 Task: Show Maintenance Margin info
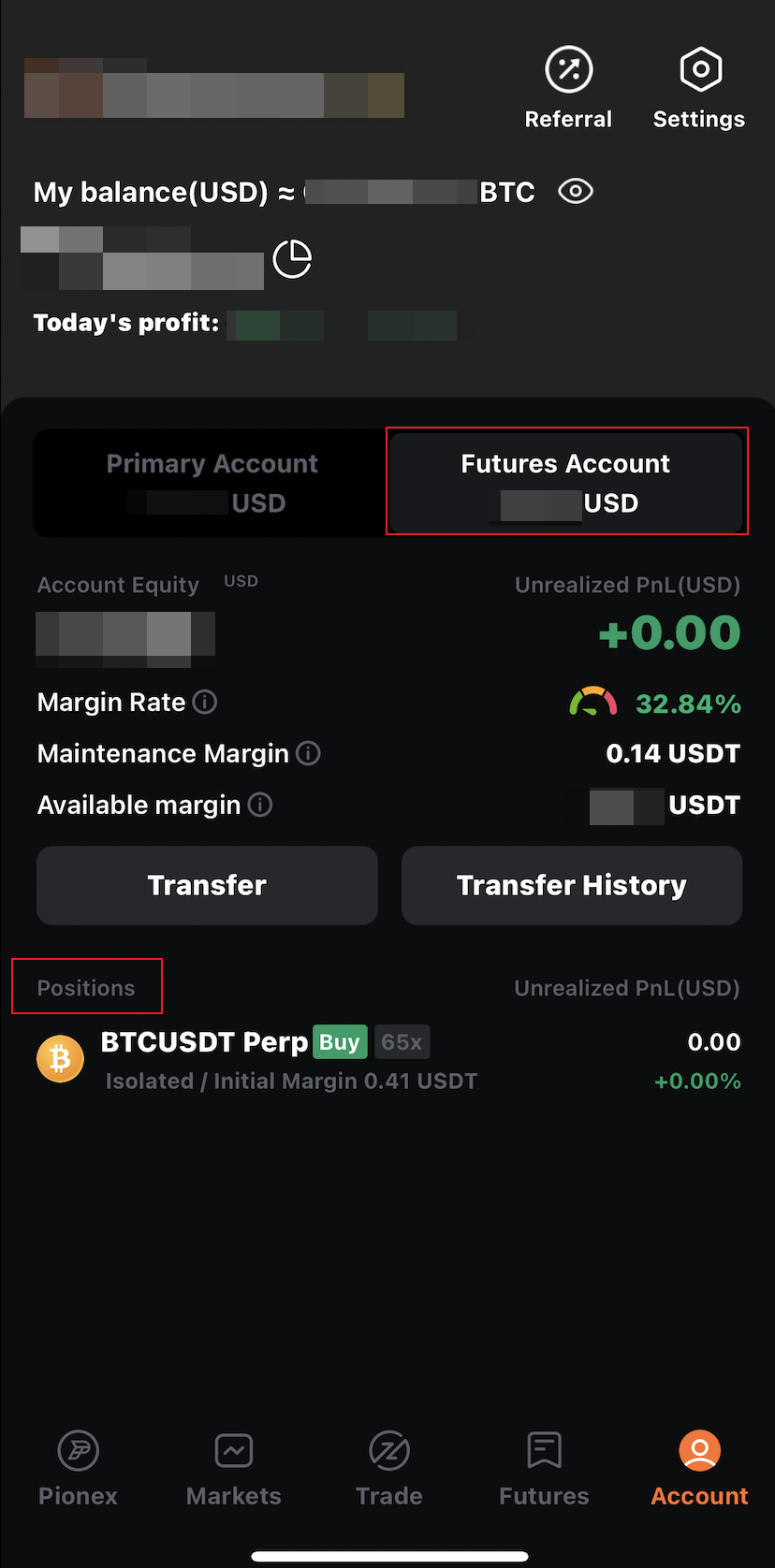(308, 753)
